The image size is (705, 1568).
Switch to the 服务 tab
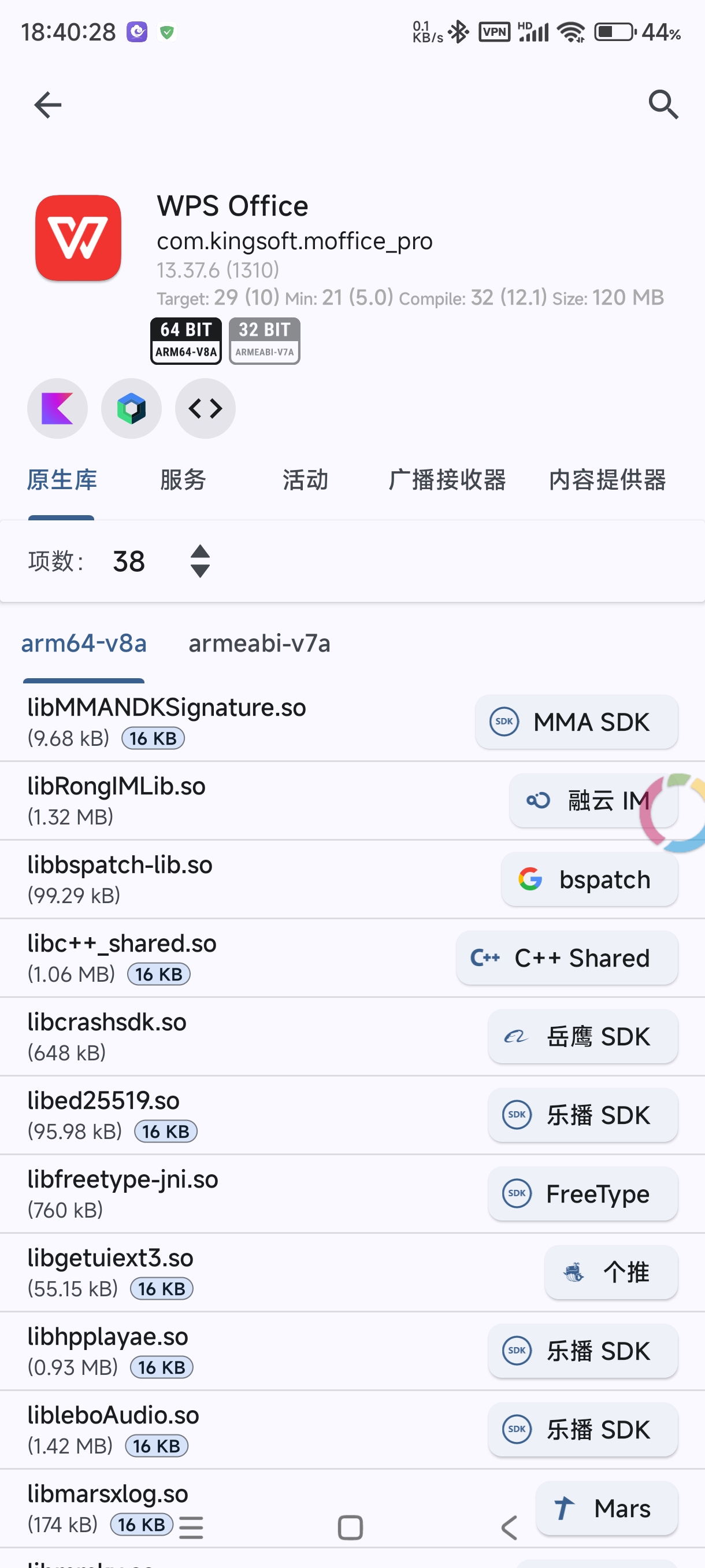[x=184, y=480]
